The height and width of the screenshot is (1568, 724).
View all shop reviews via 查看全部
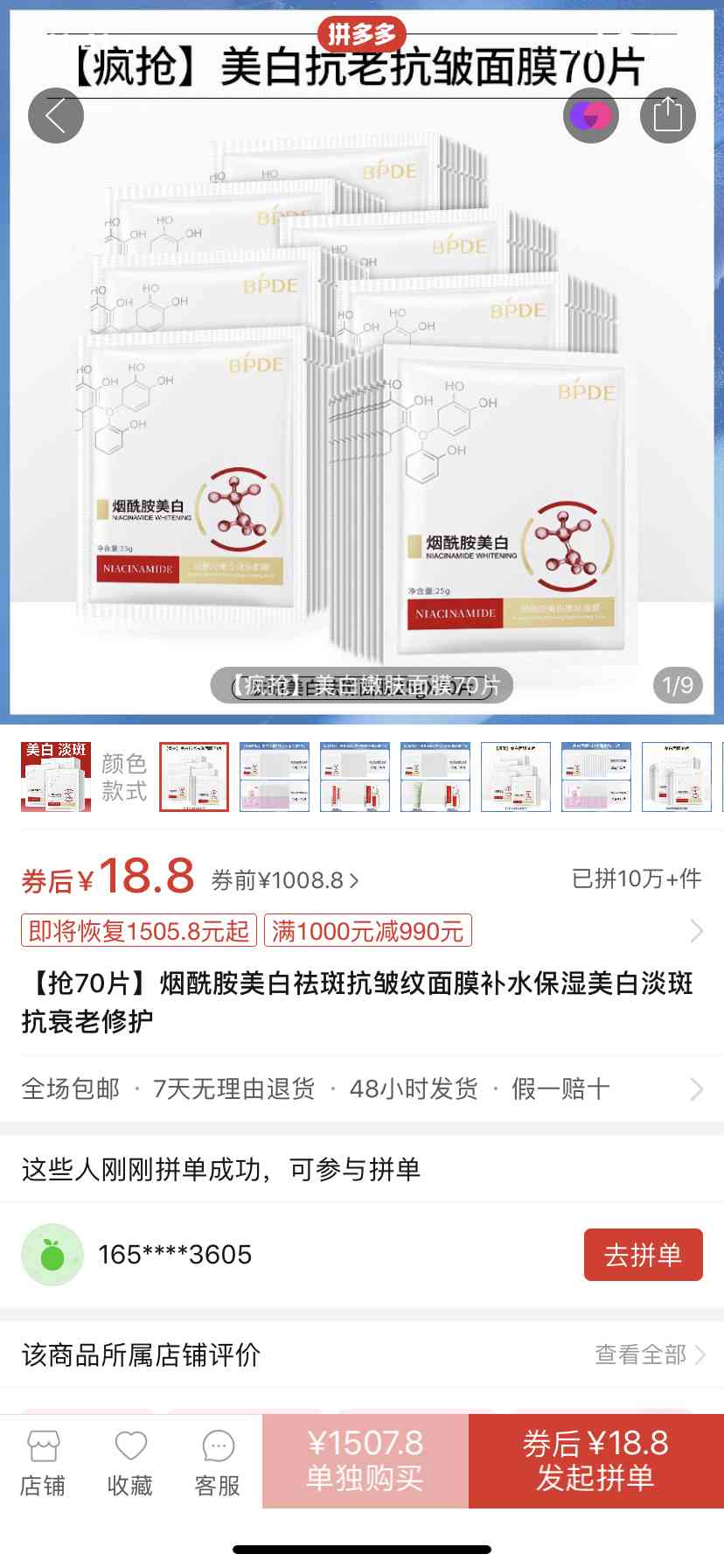point(650,1354)
